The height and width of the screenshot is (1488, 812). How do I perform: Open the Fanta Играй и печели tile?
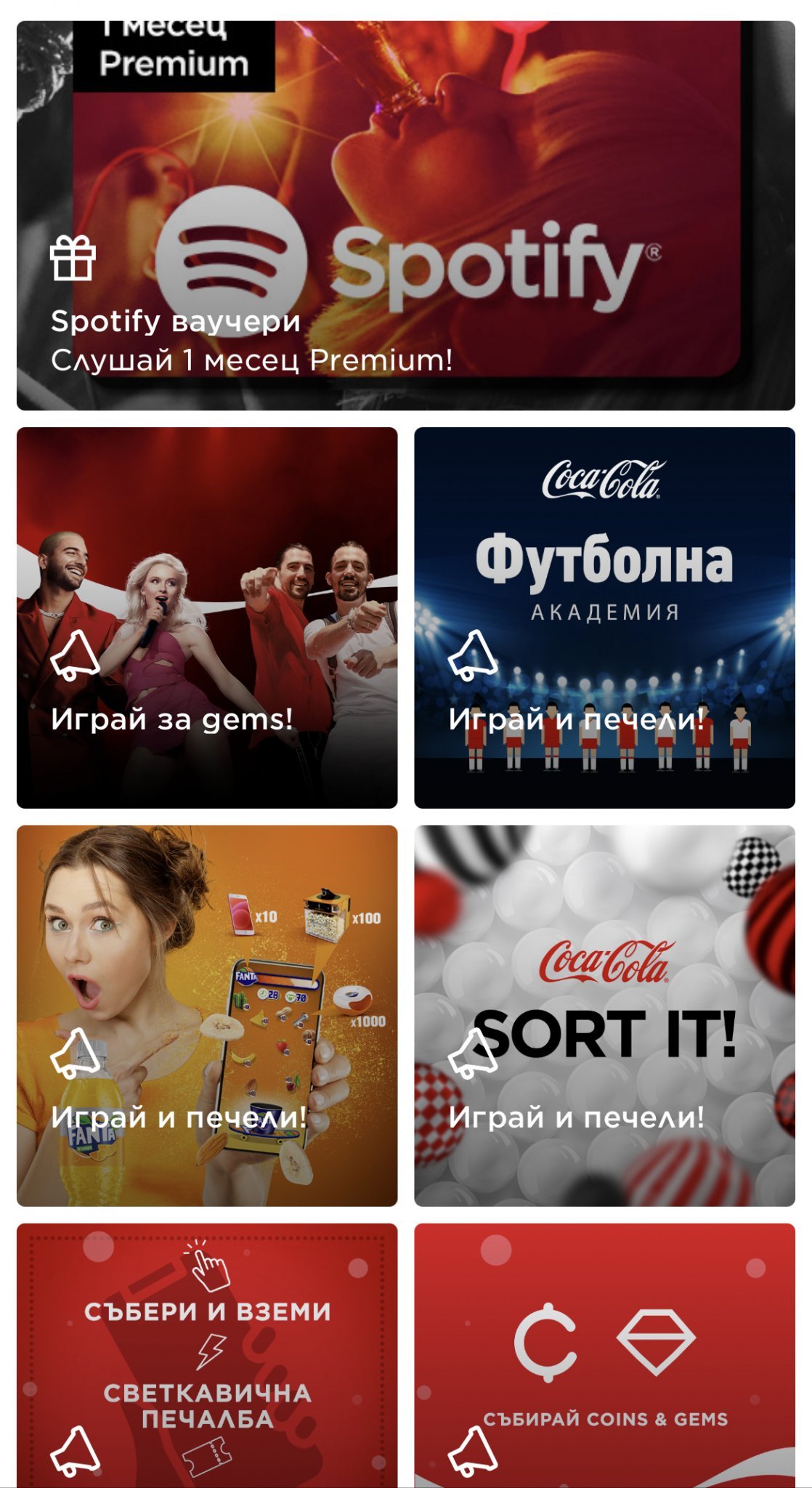click(x=207, y=1016)
